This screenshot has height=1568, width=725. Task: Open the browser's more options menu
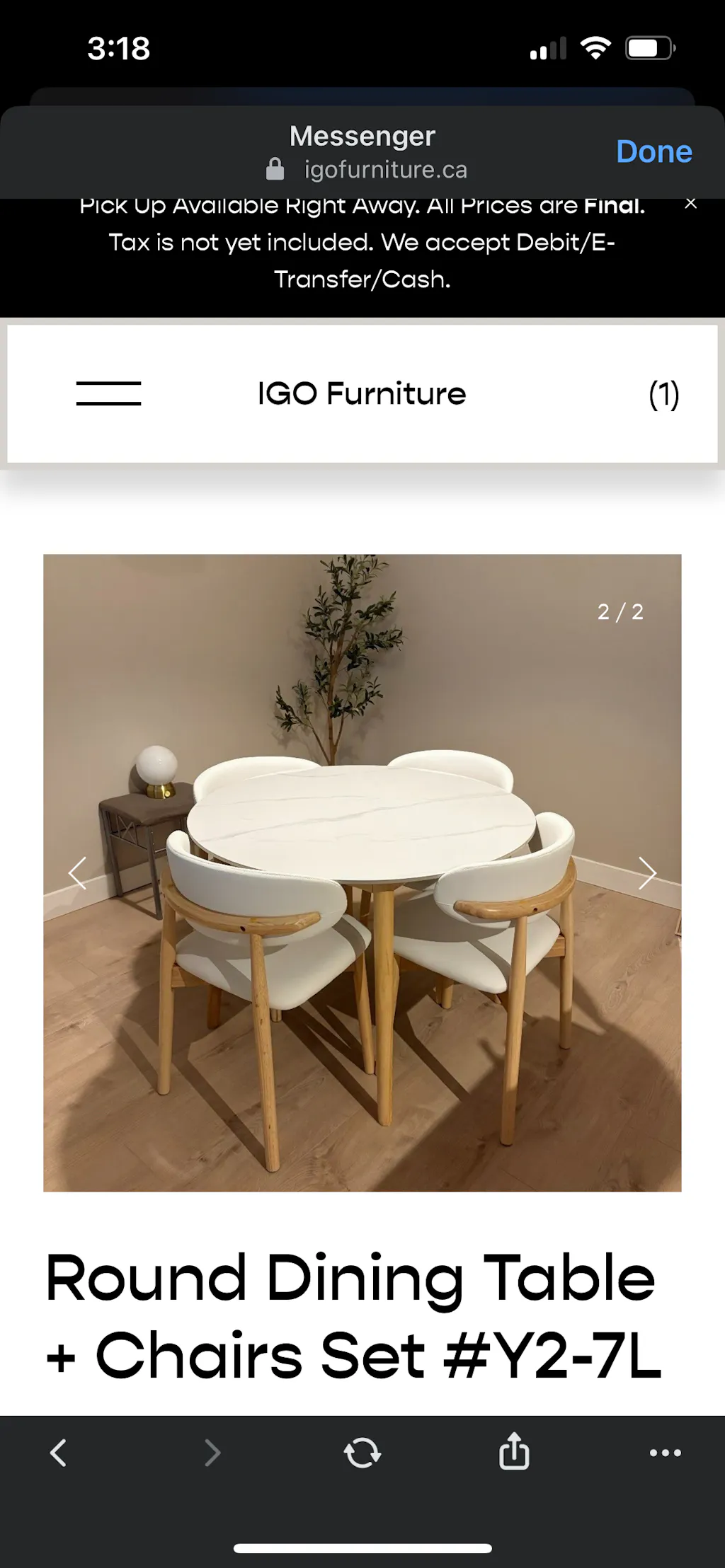click(x=665, y=1453)
